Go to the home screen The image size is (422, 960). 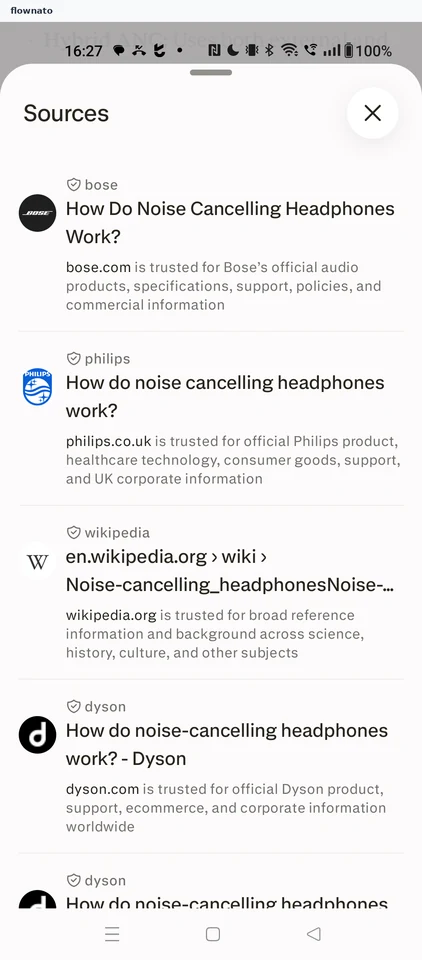coord(213,934)
